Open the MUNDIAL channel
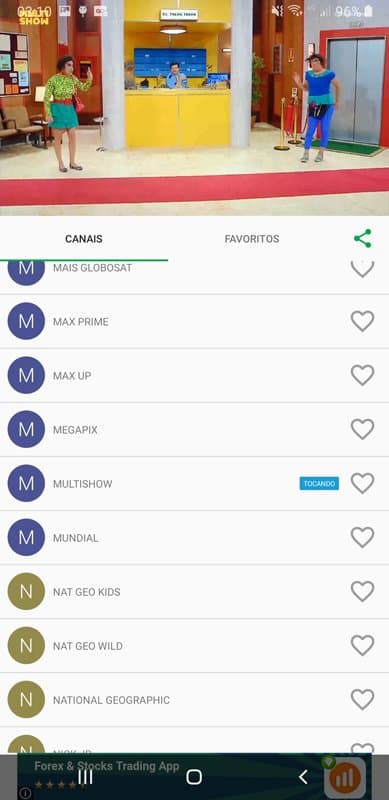 [194, 538]
